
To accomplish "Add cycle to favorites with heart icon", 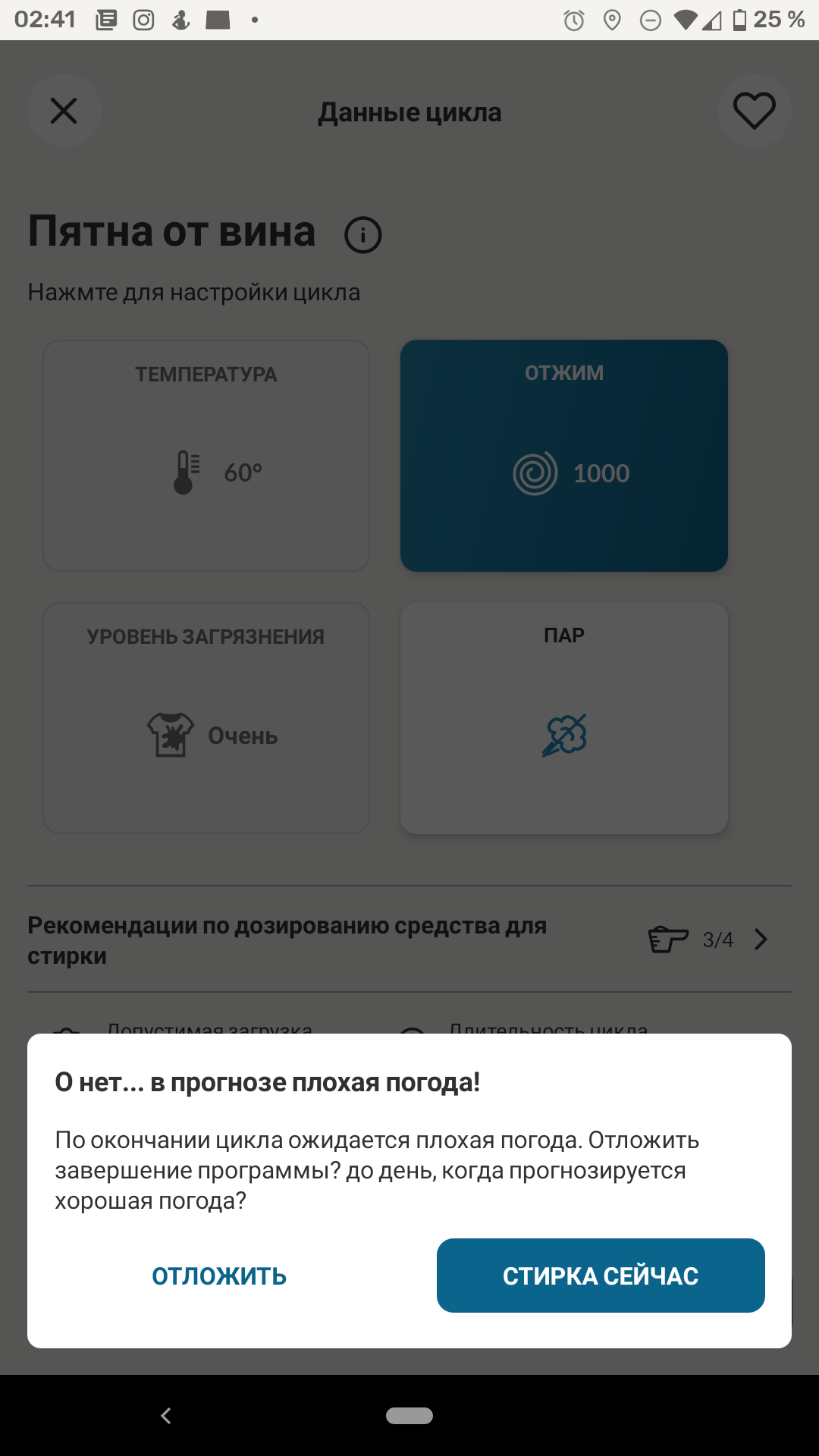I will pos(754,111).
